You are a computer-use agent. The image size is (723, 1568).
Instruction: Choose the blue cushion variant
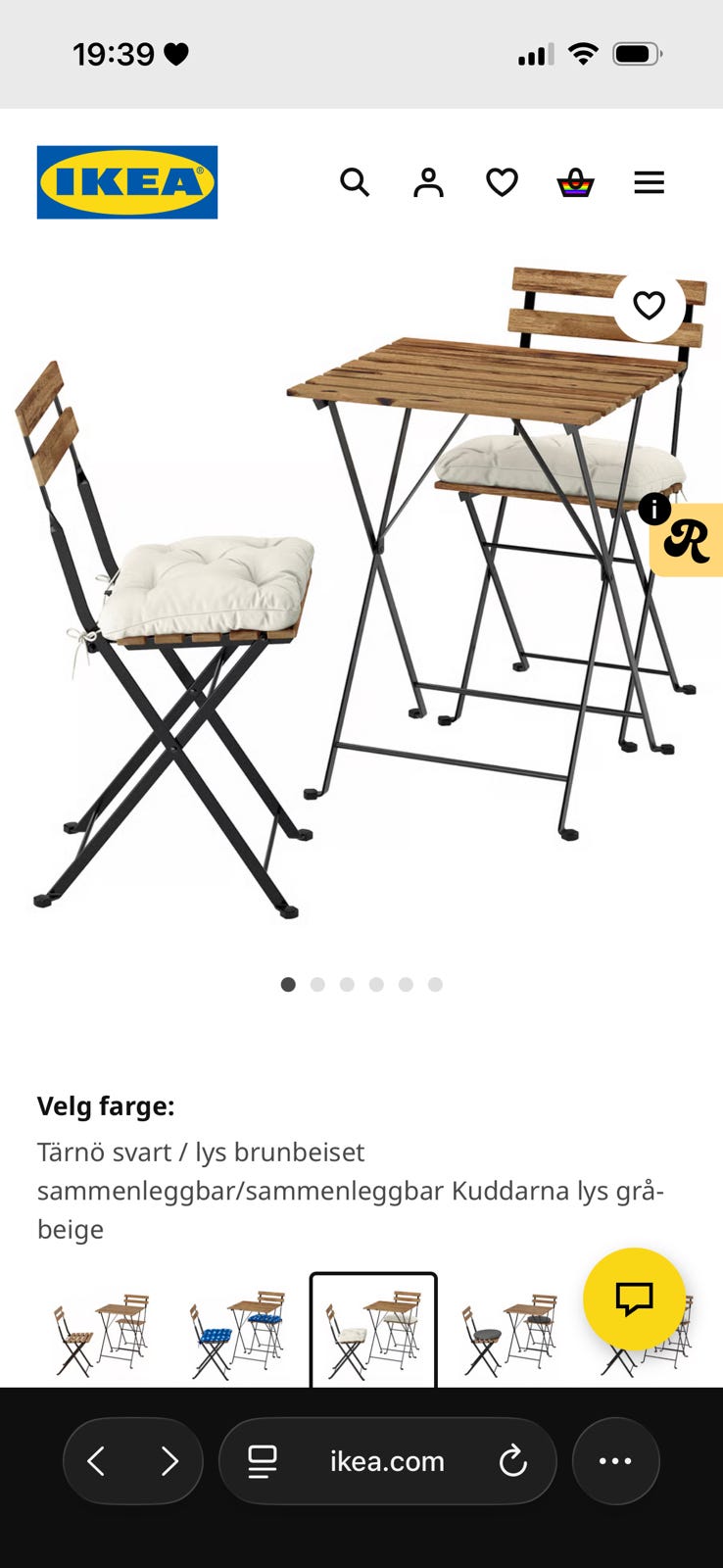click(237, 1331)
